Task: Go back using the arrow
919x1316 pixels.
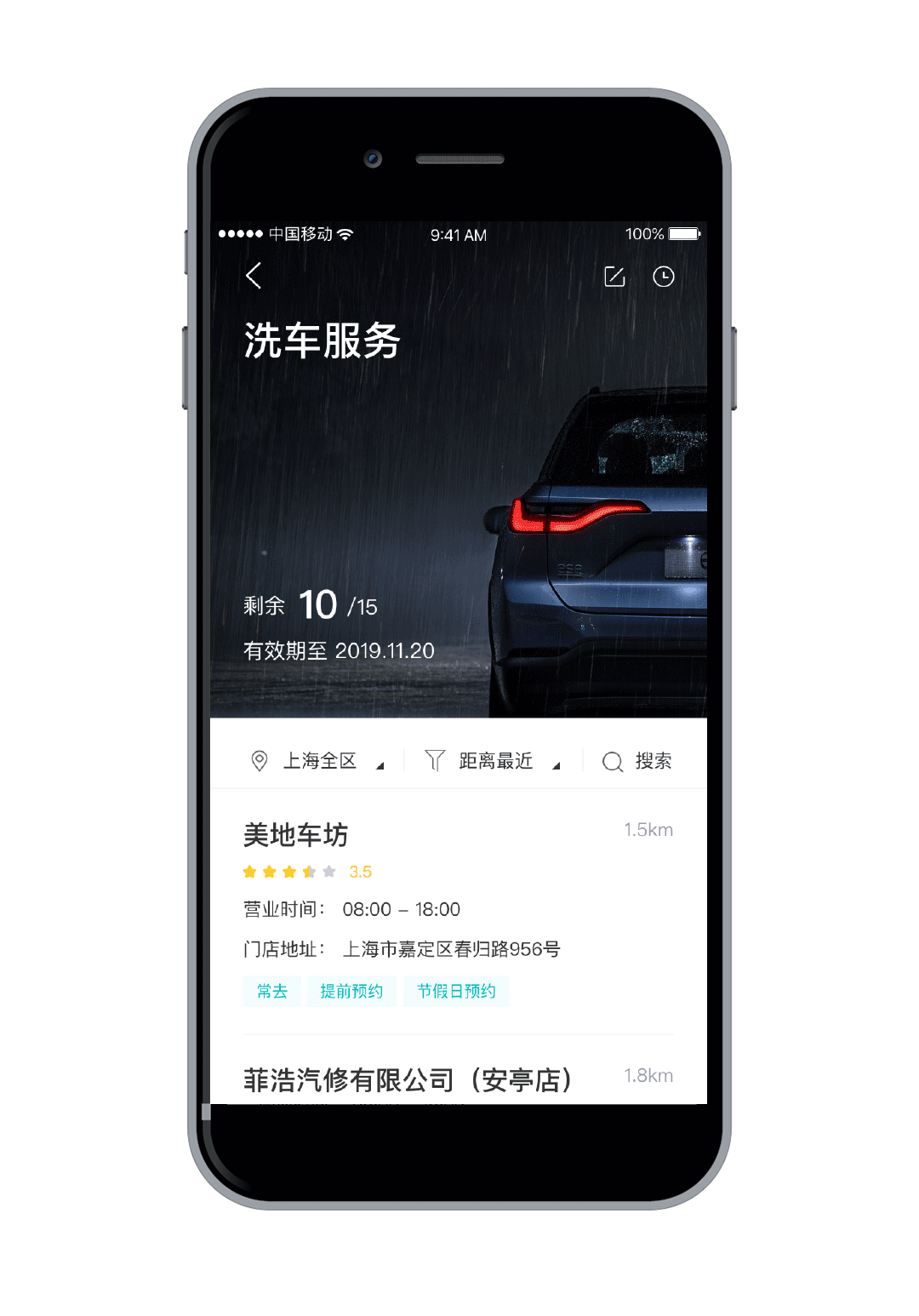Action: [254, 276]
